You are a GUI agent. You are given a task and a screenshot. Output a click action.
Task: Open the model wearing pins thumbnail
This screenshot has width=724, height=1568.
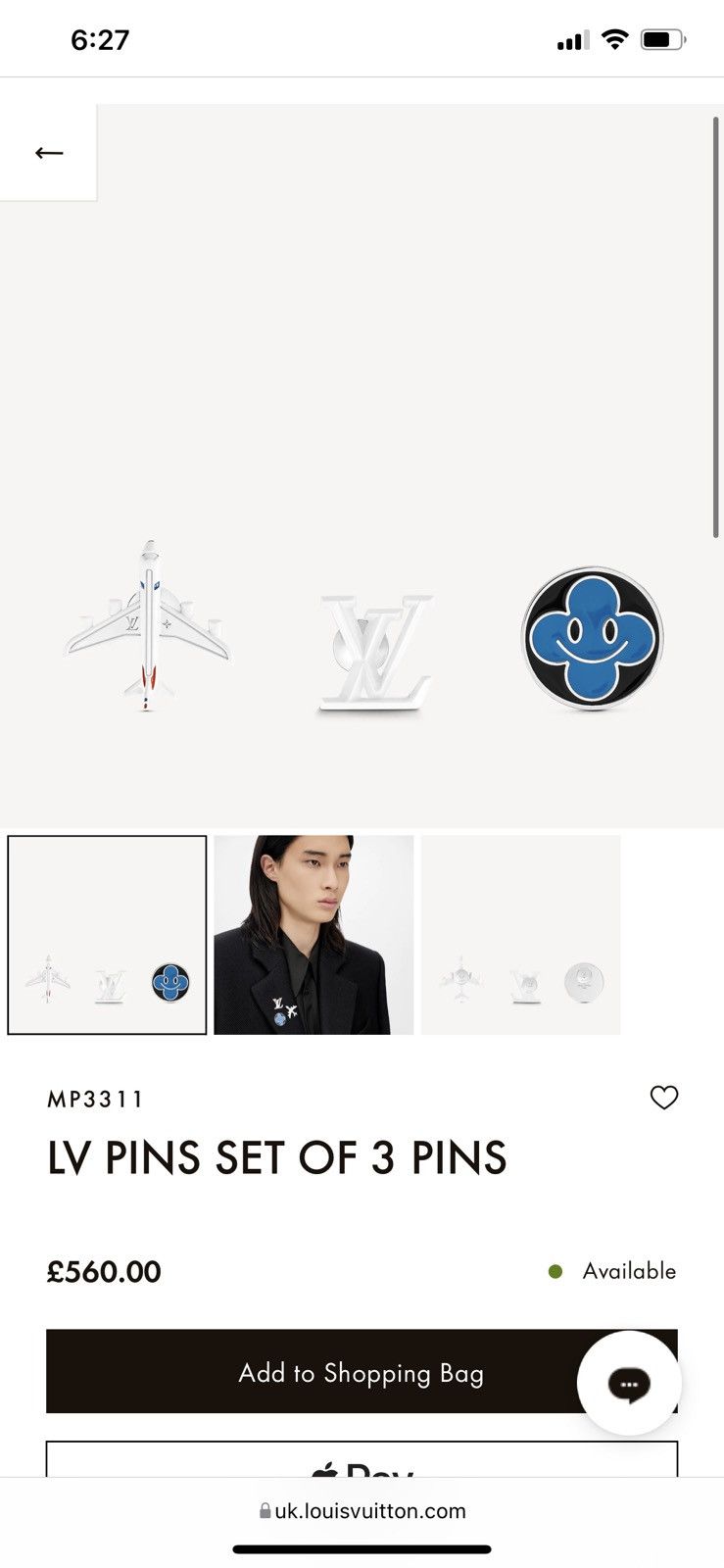coord(313,932)
